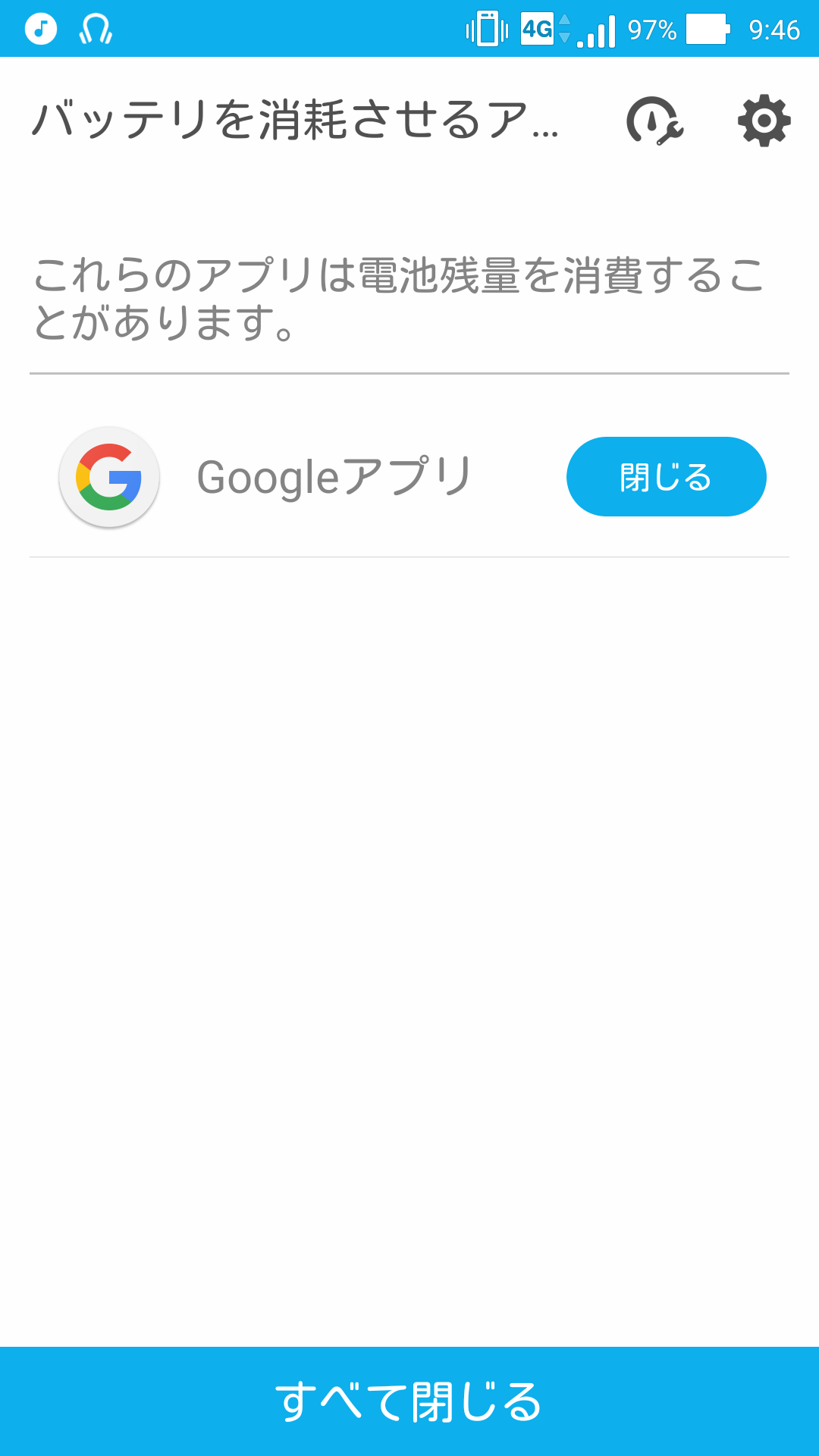This screenshot has height=1456, width=819.
Task: Open the performance optimization gauge icon
Action: point(654,121)
